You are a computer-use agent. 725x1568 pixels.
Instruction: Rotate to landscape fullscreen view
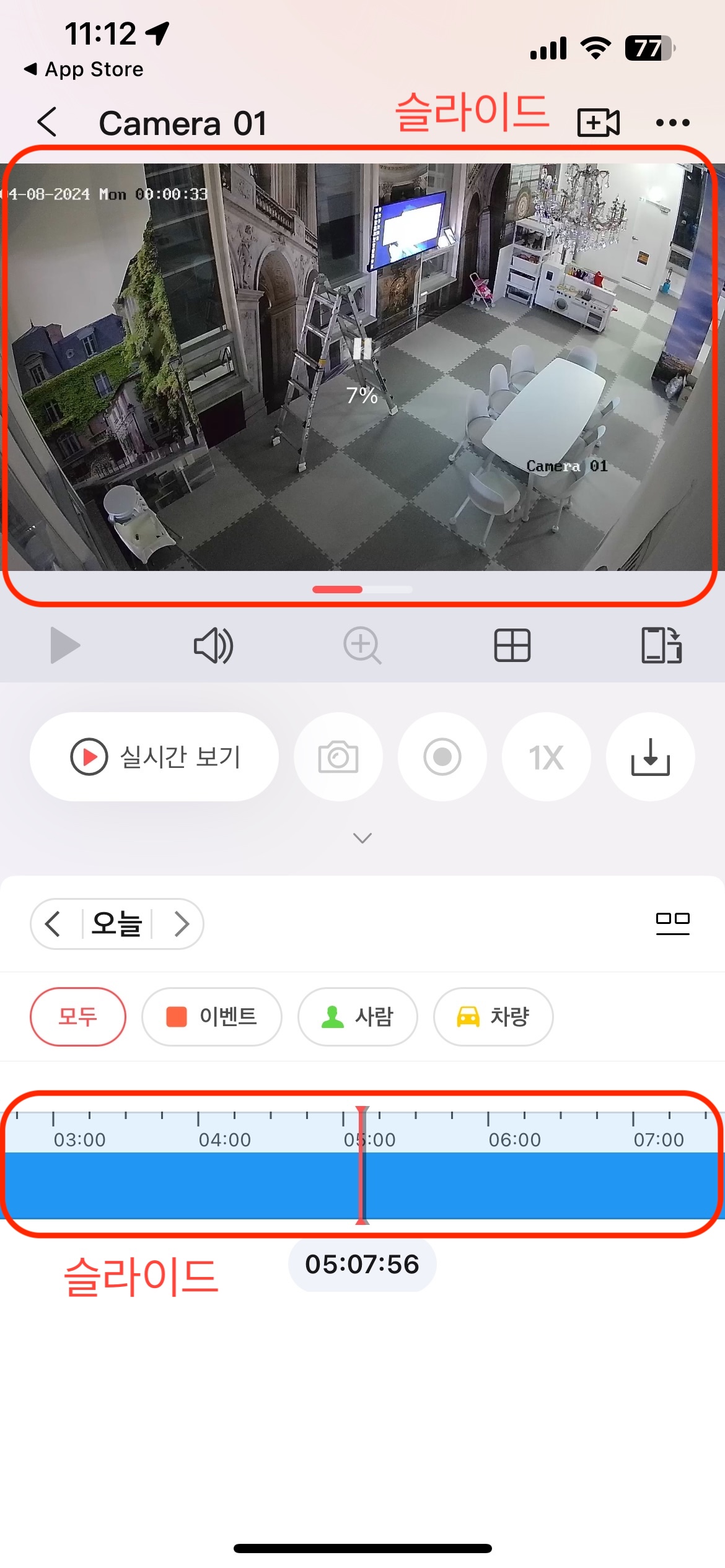point(661,645)
